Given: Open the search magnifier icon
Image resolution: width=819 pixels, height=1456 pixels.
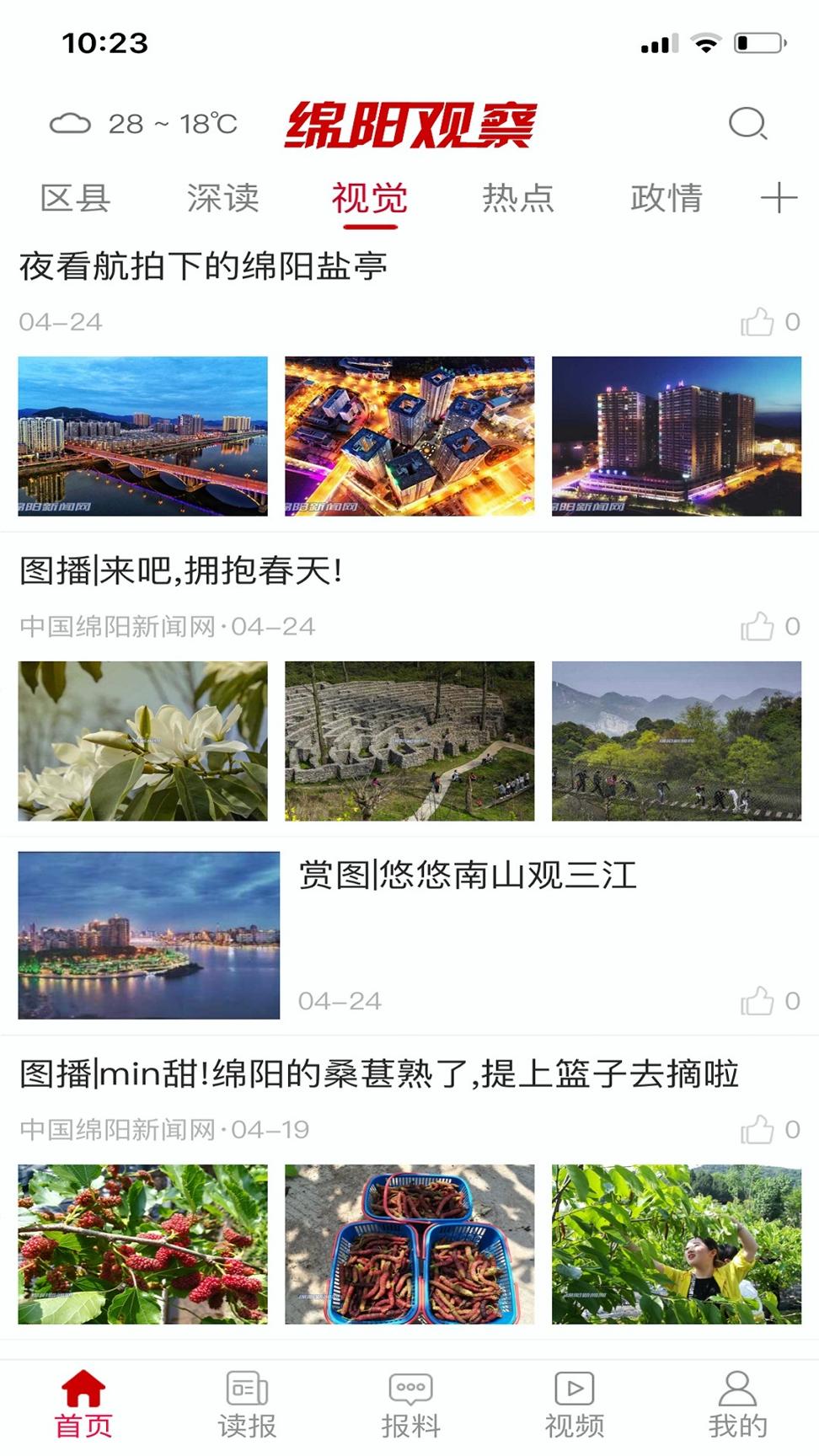Looking at the screenshot, I should (x=747, y=124).
